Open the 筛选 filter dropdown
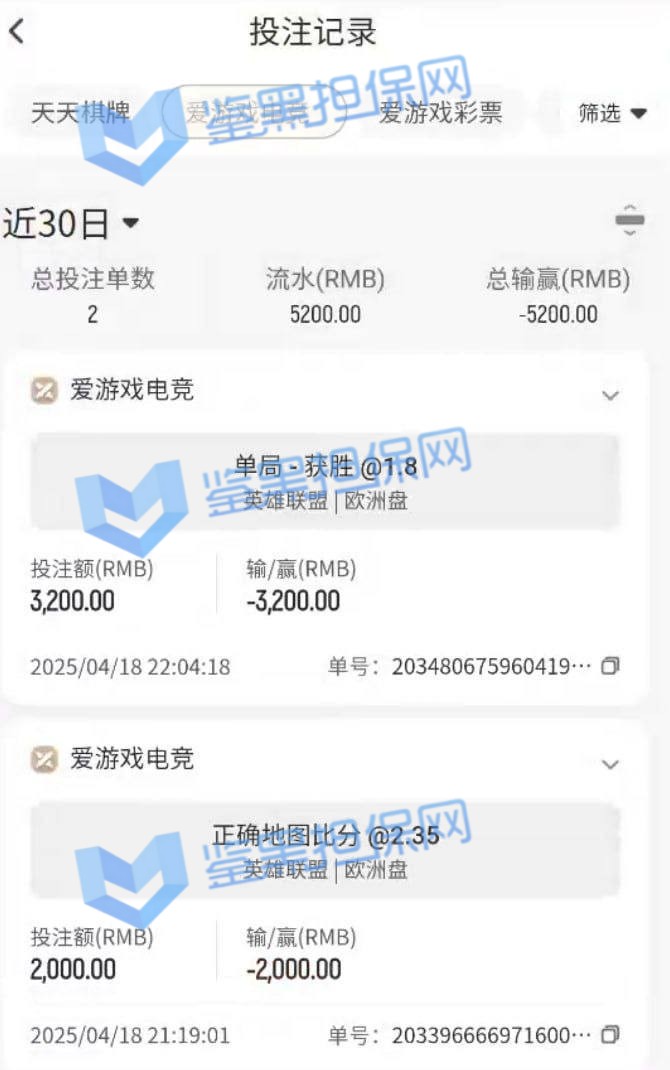Image resolution: width=670 pixels, height=1070 pixels. click(612, 113)
